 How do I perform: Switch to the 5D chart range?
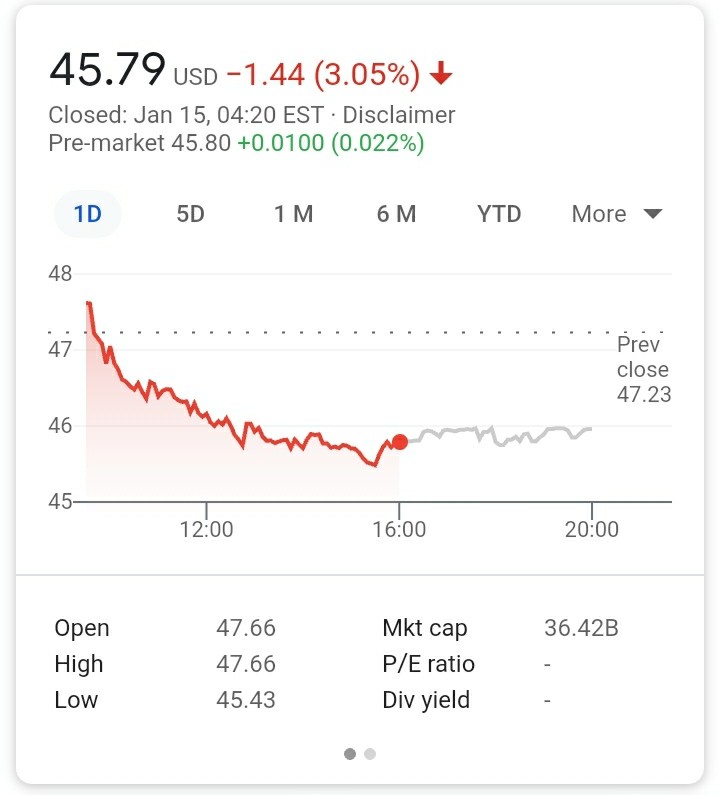point(190,214)
